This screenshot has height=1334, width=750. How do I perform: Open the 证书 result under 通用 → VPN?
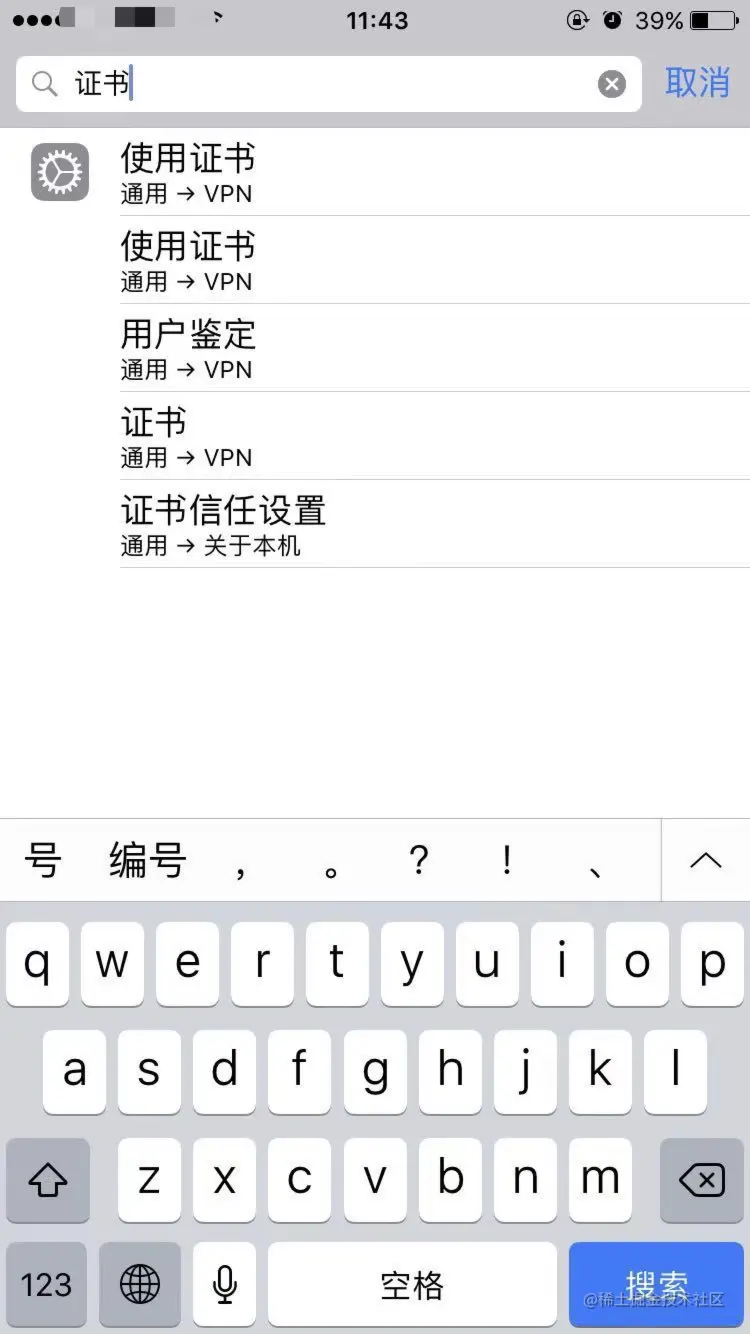tap(430, 435)
